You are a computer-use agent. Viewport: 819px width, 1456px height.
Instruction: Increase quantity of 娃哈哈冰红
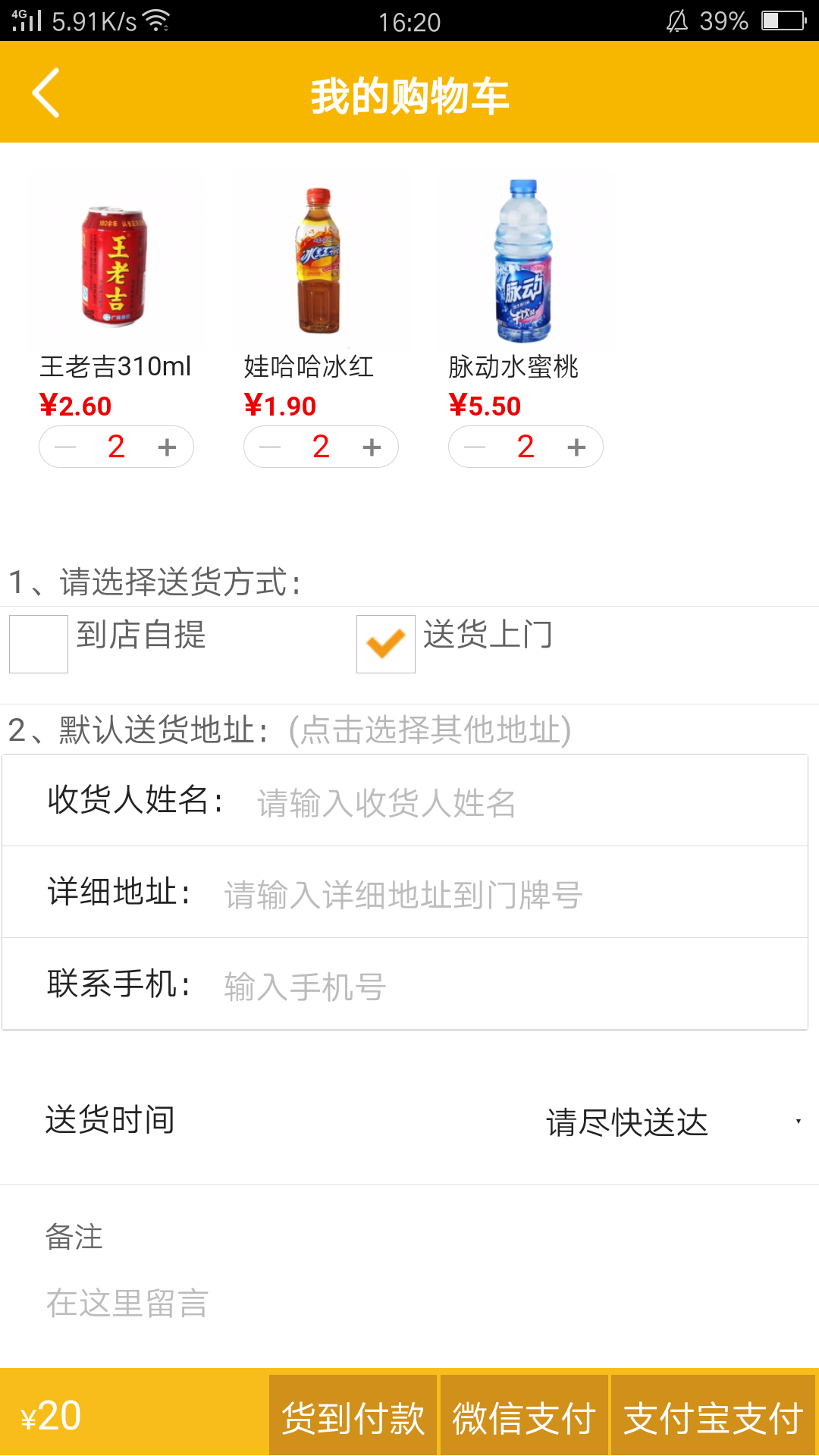coord(372,447)
